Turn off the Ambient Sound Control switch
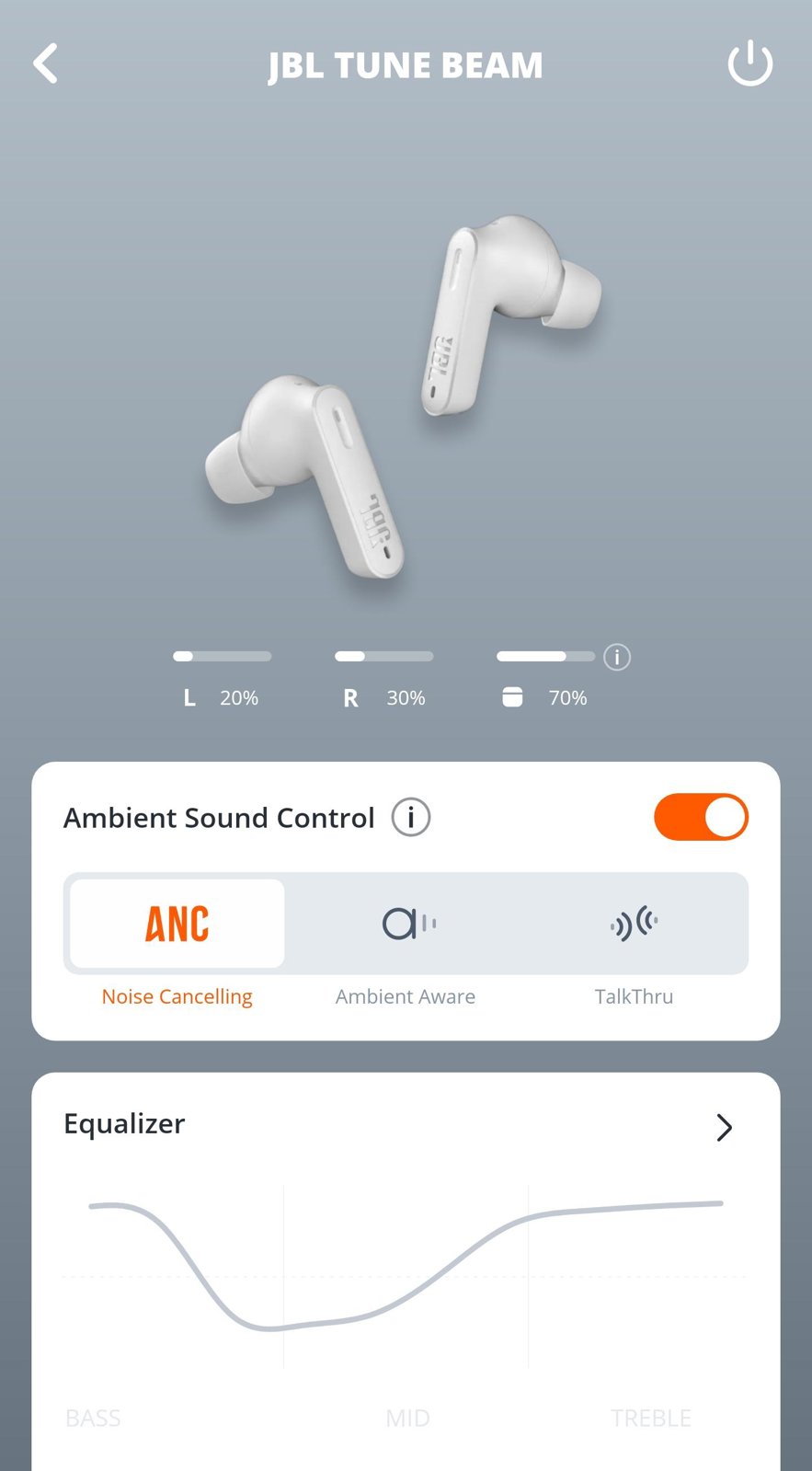812x1471 pixels. pyautogui.click(x=701, y=817)
